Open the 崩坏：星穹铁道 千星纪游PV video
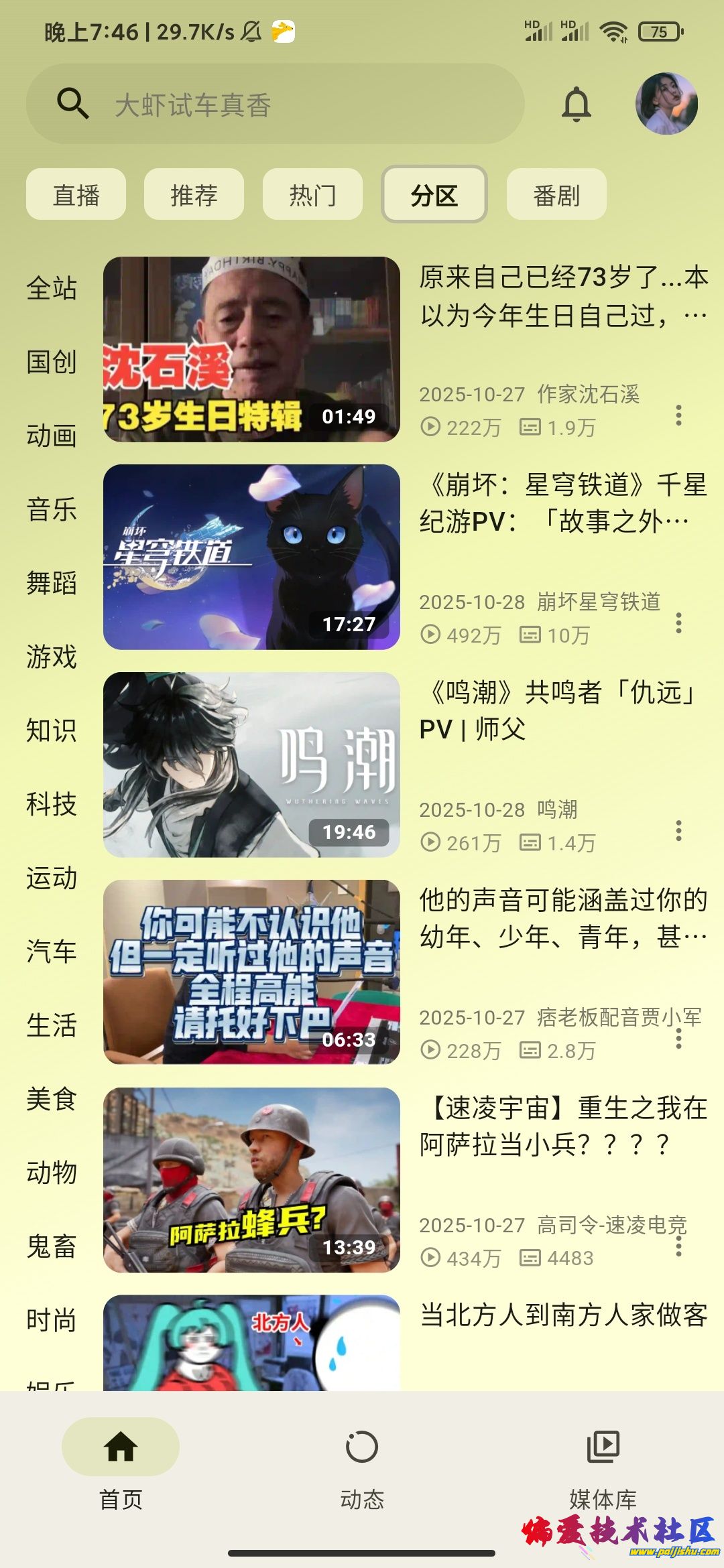 251,557
